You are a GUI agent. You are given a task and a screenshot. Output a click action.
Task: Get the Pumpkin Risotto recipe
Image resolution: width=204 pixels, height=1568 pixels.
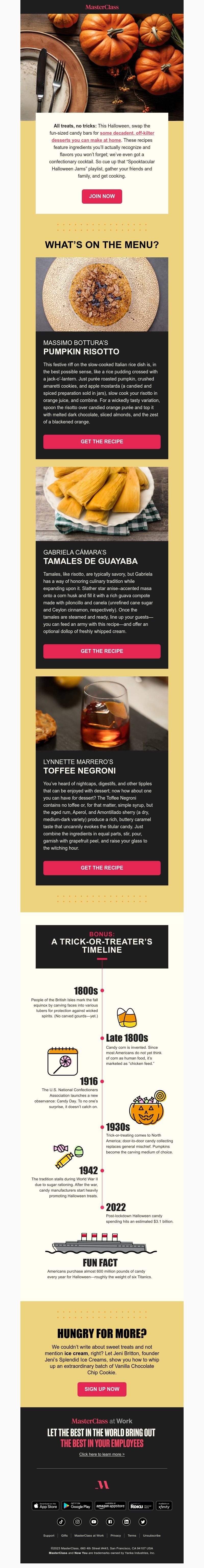click(102, 441)
